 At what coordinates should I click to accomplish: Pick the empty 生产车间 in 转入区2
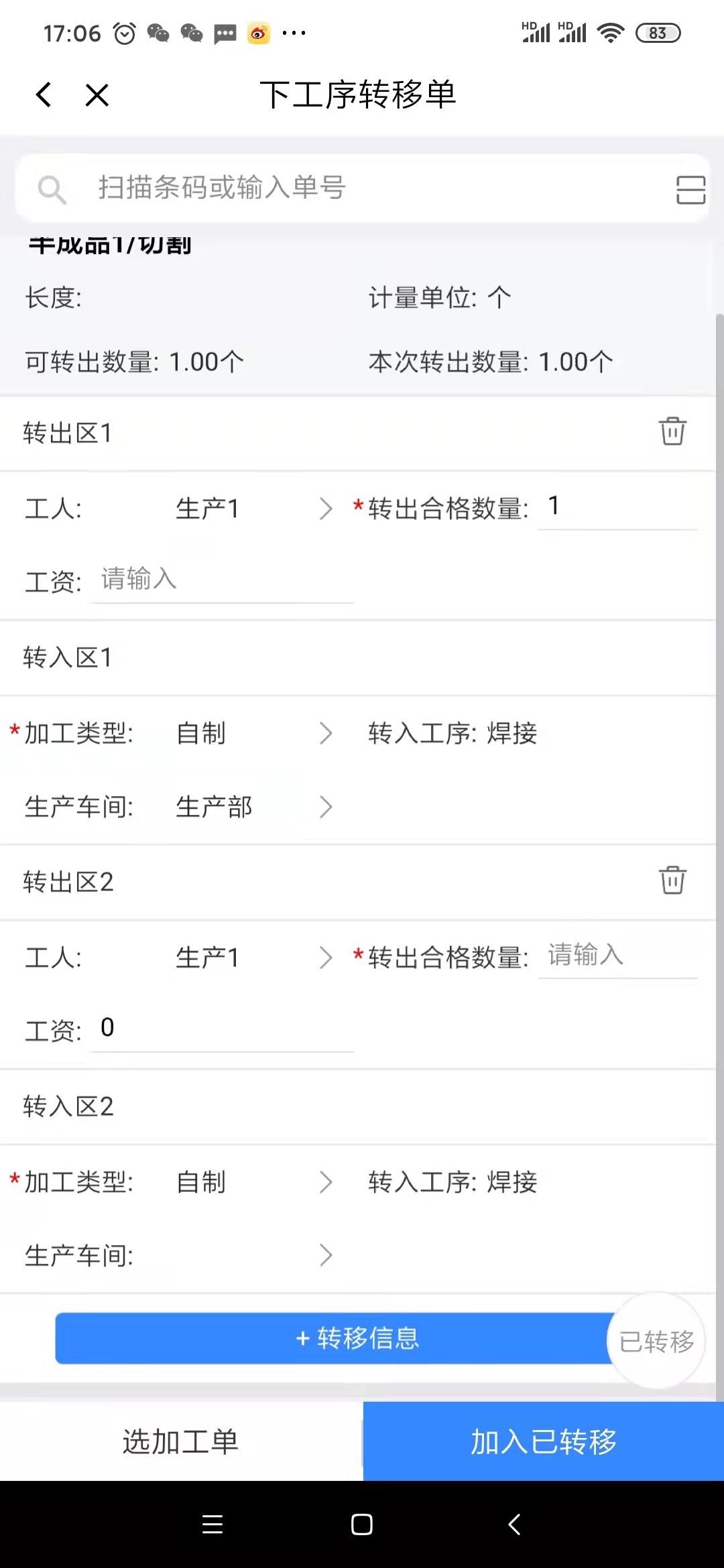pyautogui.click(x=254, y=1255)
